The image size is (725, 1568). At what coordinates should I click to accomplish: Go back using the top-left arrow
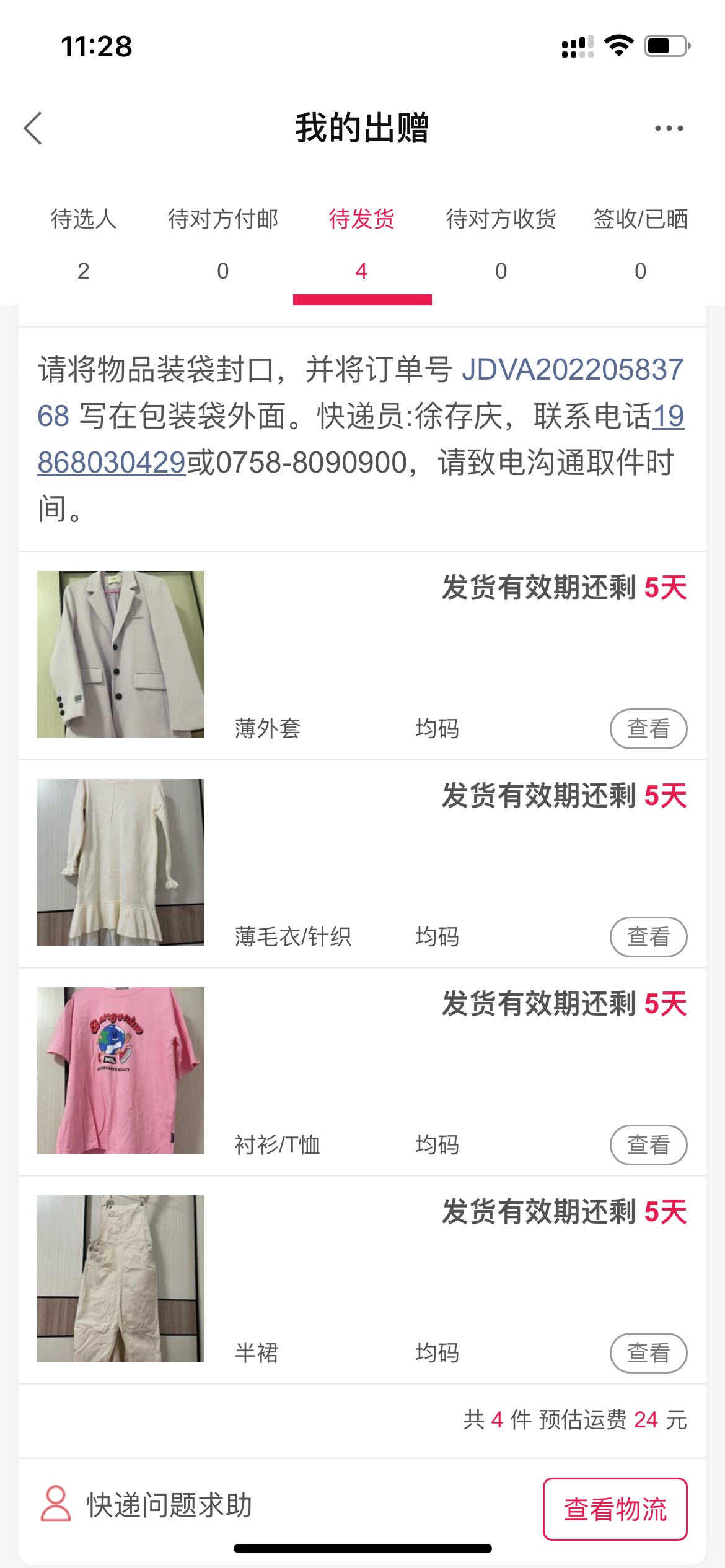tap(33, 128)
